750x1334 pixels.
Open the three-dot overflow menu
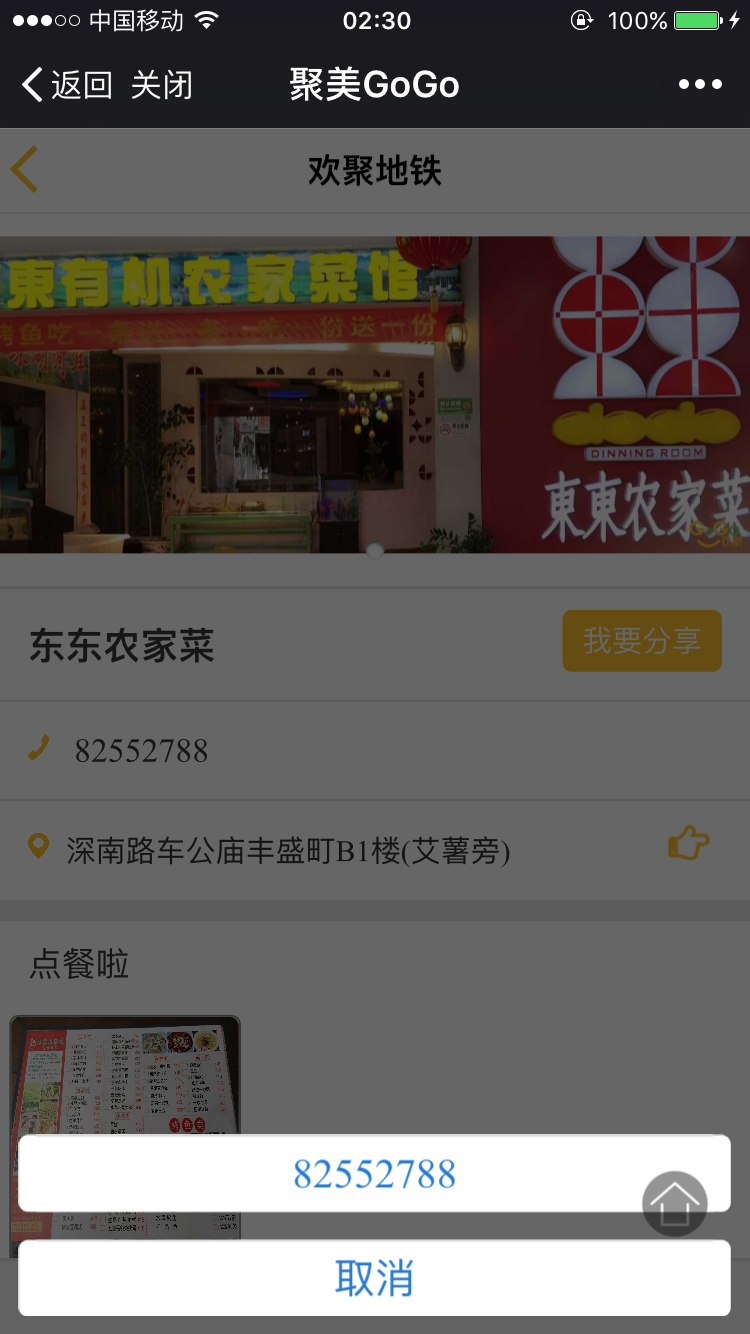(700, 85)
